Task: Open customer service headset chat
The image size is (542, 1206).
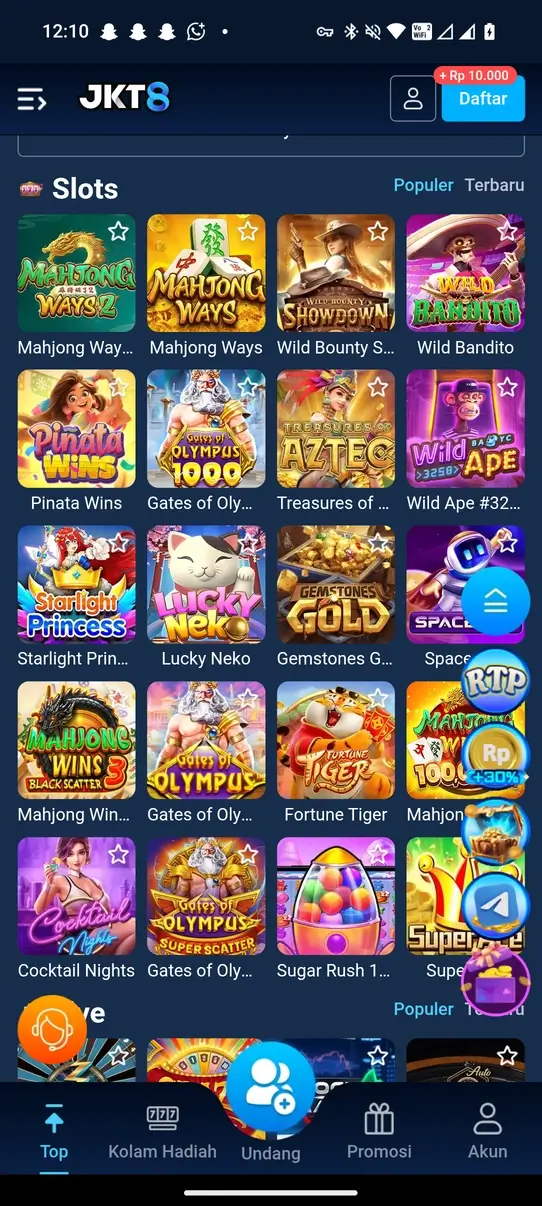Action: point(52,1029)
